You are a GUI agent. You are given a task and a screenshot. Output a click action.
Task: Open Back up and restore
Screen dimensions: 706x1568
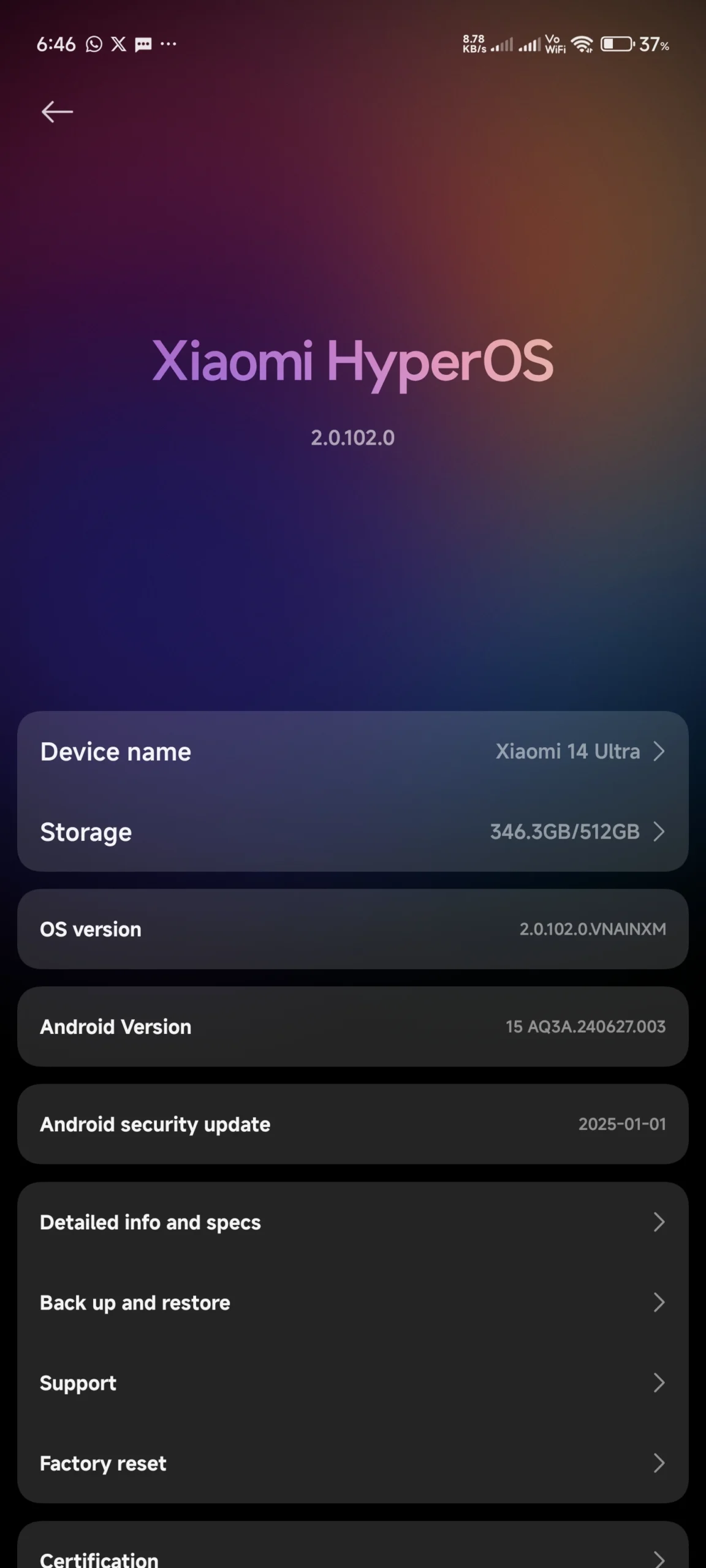(352, 1302)
